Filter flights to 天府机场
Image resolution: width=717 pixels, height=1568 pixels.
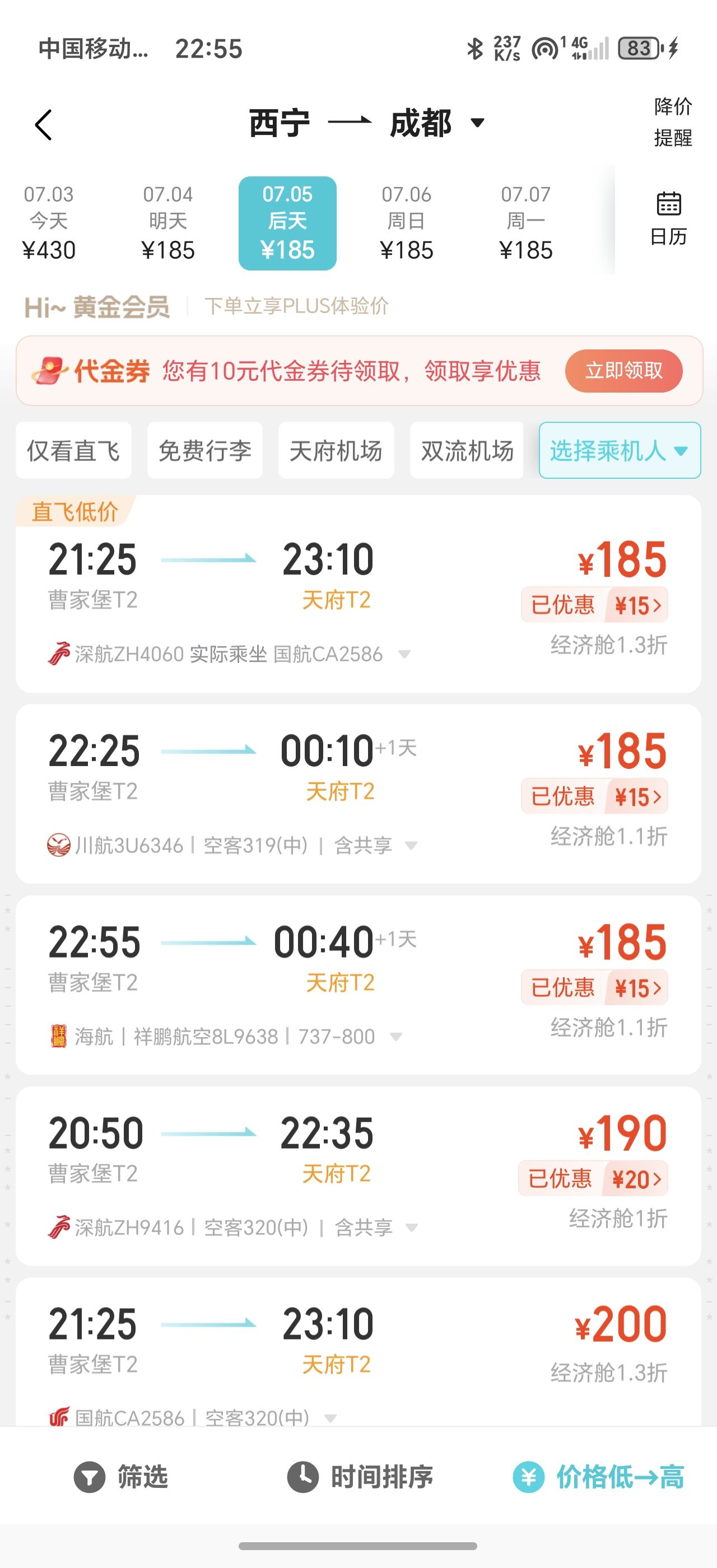(336, 450)
